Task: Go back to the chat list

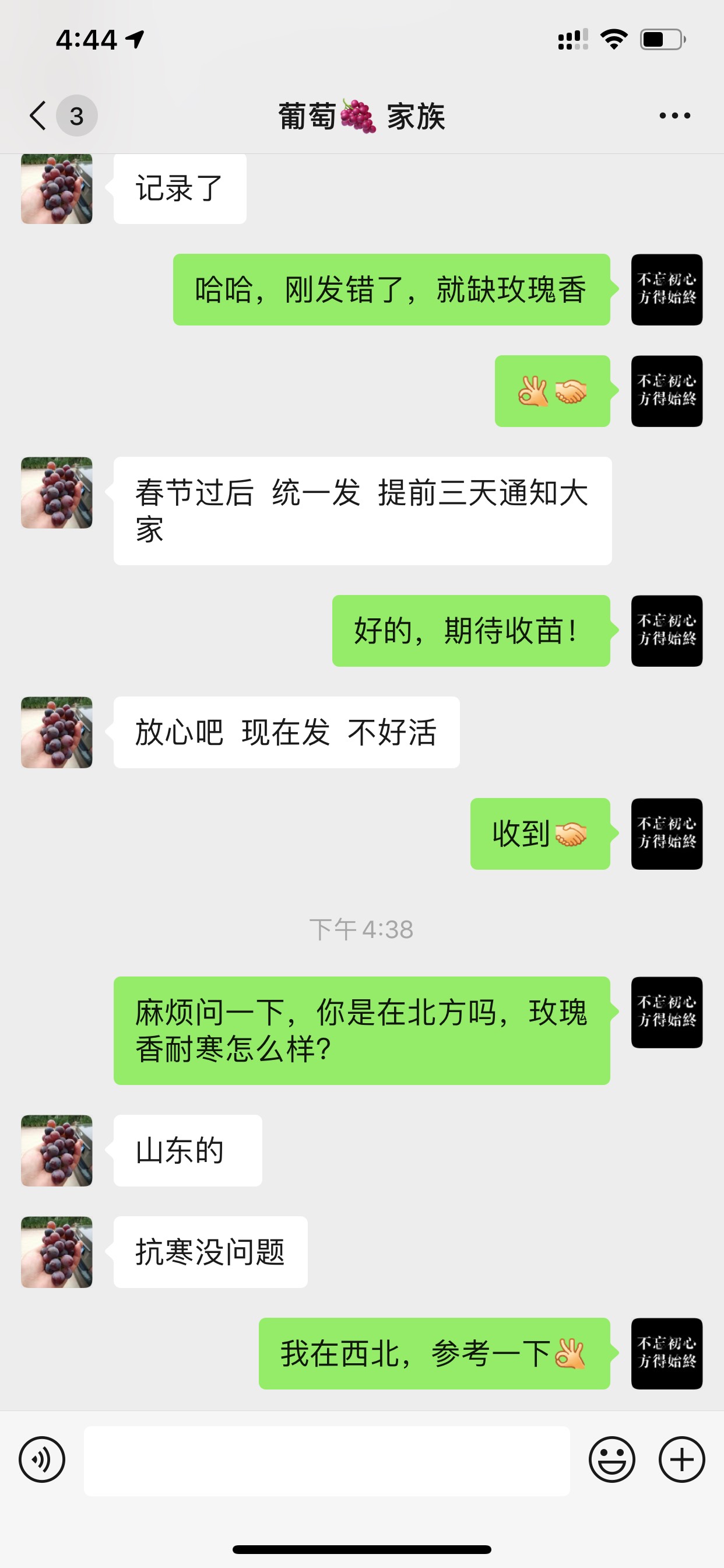Action: coord(38,116)
